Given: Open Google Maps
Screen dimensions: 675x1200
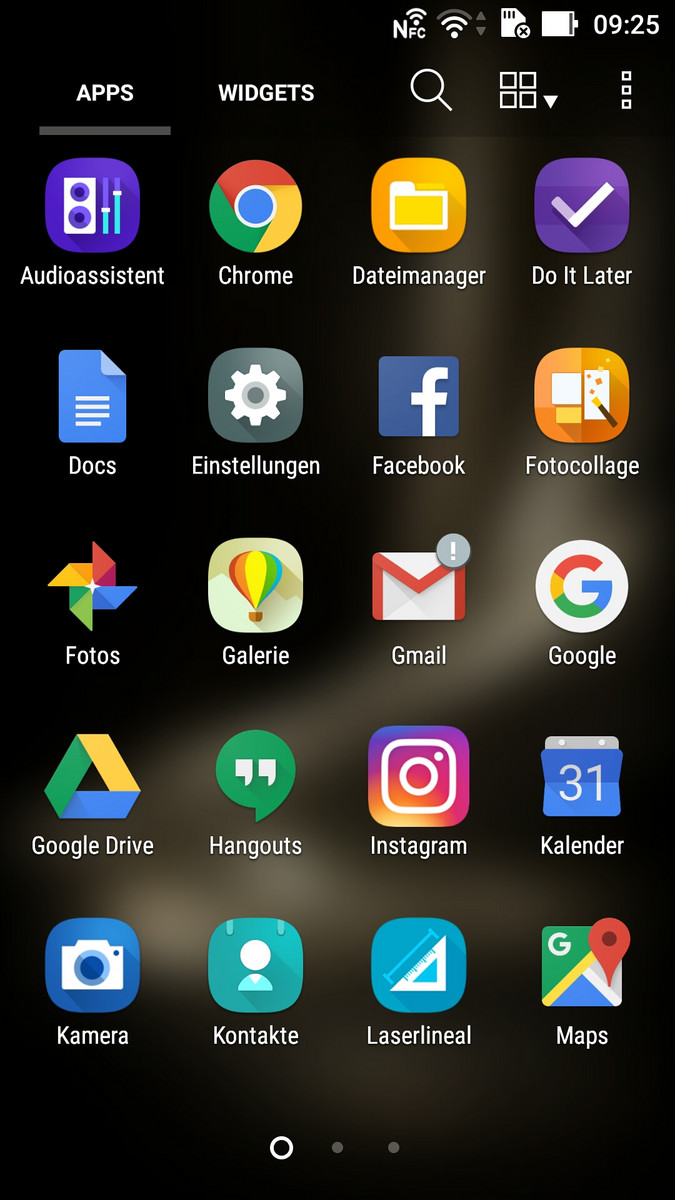Looking at the screenshot, I should (582, 967).
